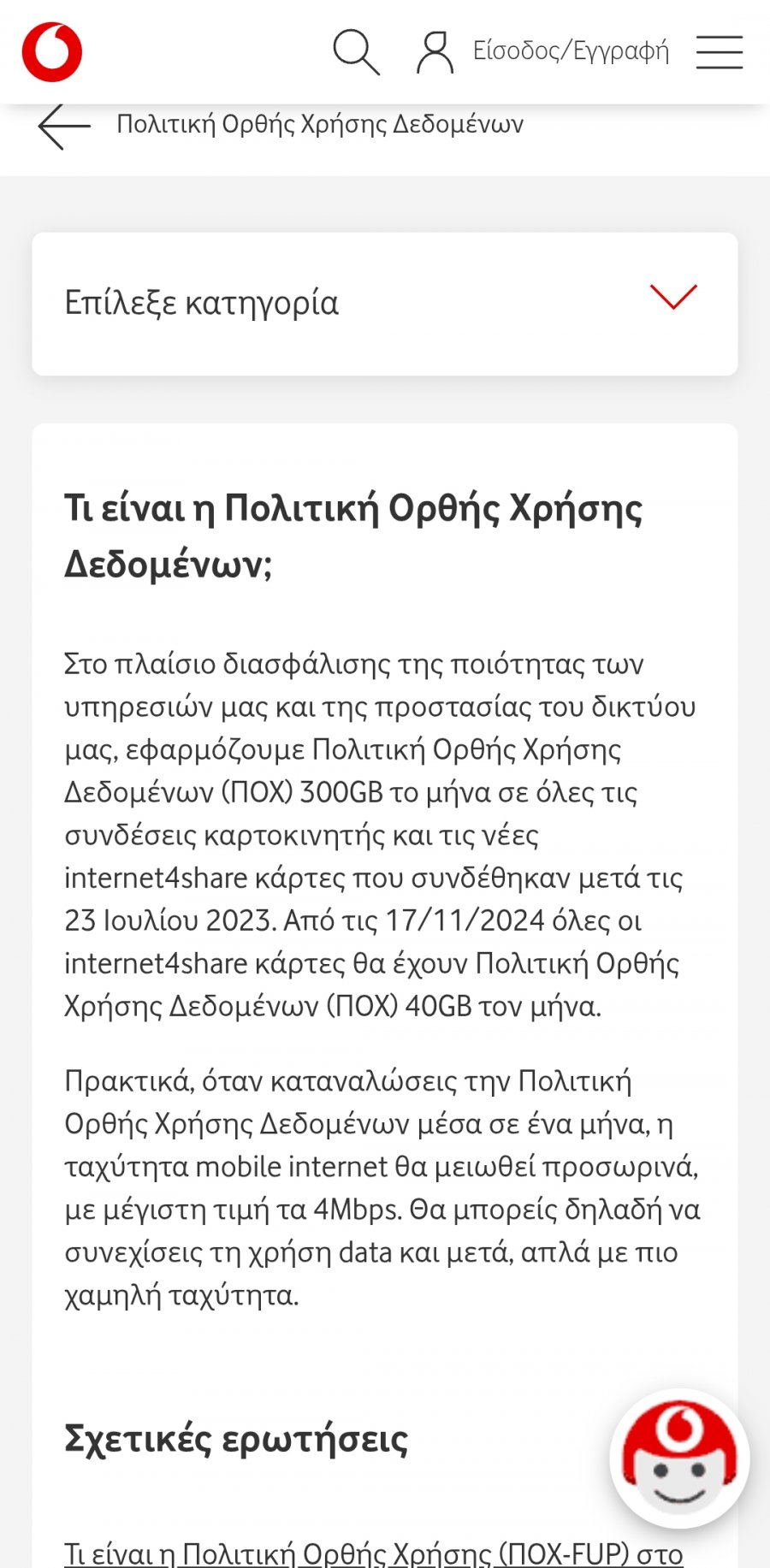
Task: Open the search magnifier icon
Action: 356,52
